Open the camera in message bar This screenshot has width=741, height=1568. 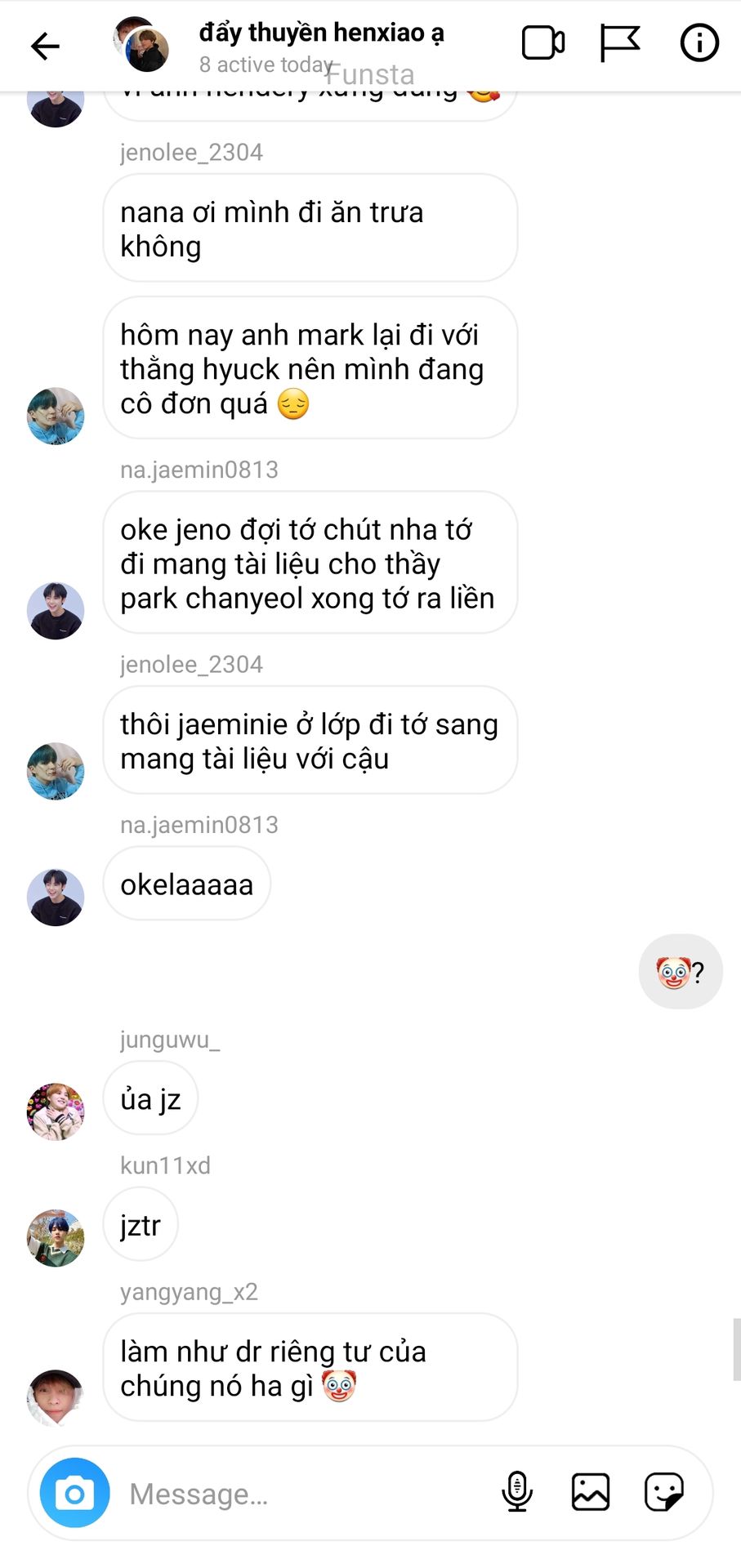tap(75, 1494)
